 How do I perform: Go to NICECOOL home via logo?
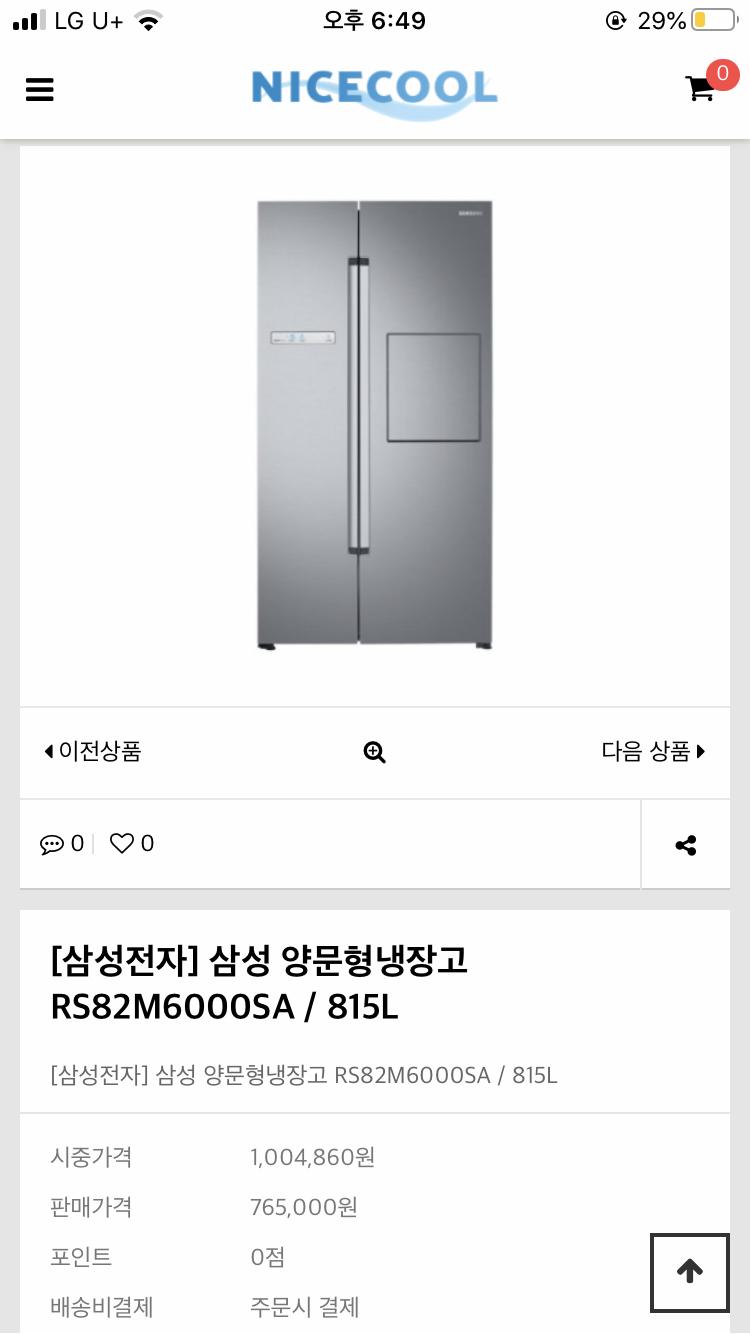click(374, 90)
